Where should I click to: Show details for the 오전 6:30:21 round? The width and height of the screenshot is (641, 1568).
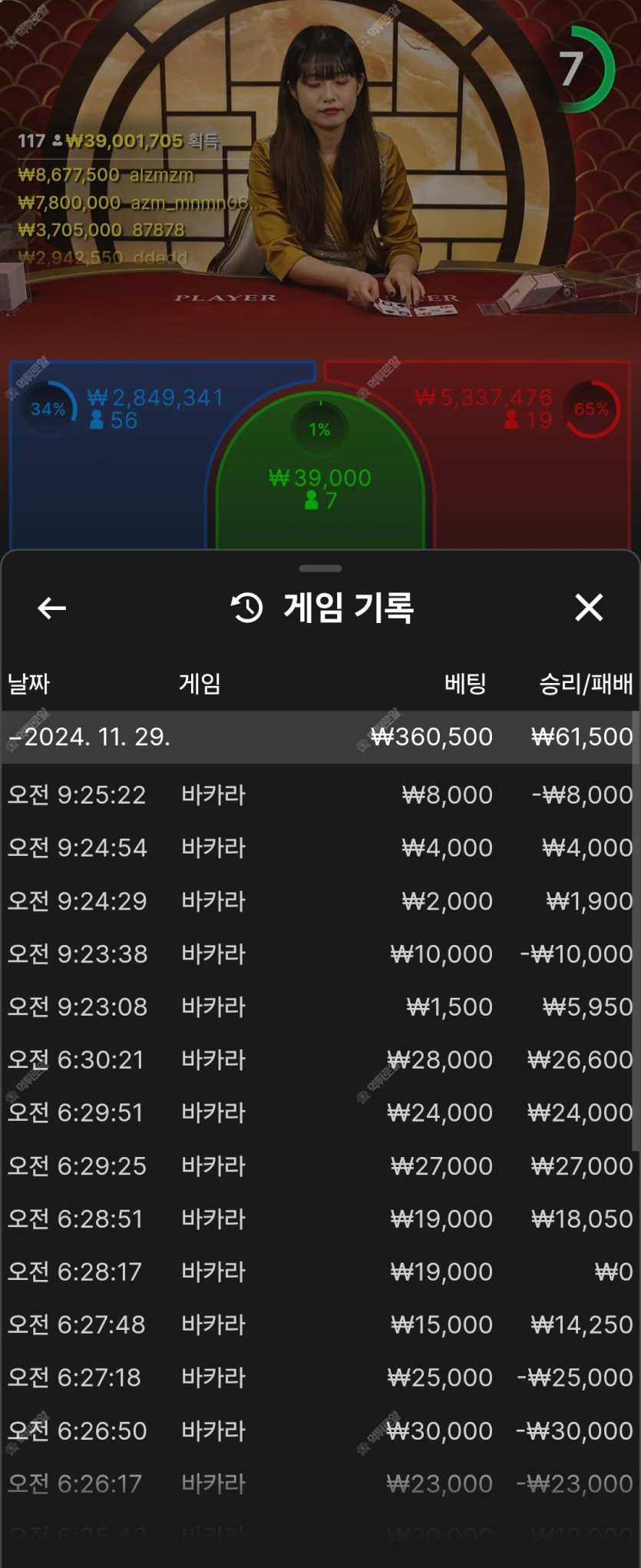(x=319, y=1059)
